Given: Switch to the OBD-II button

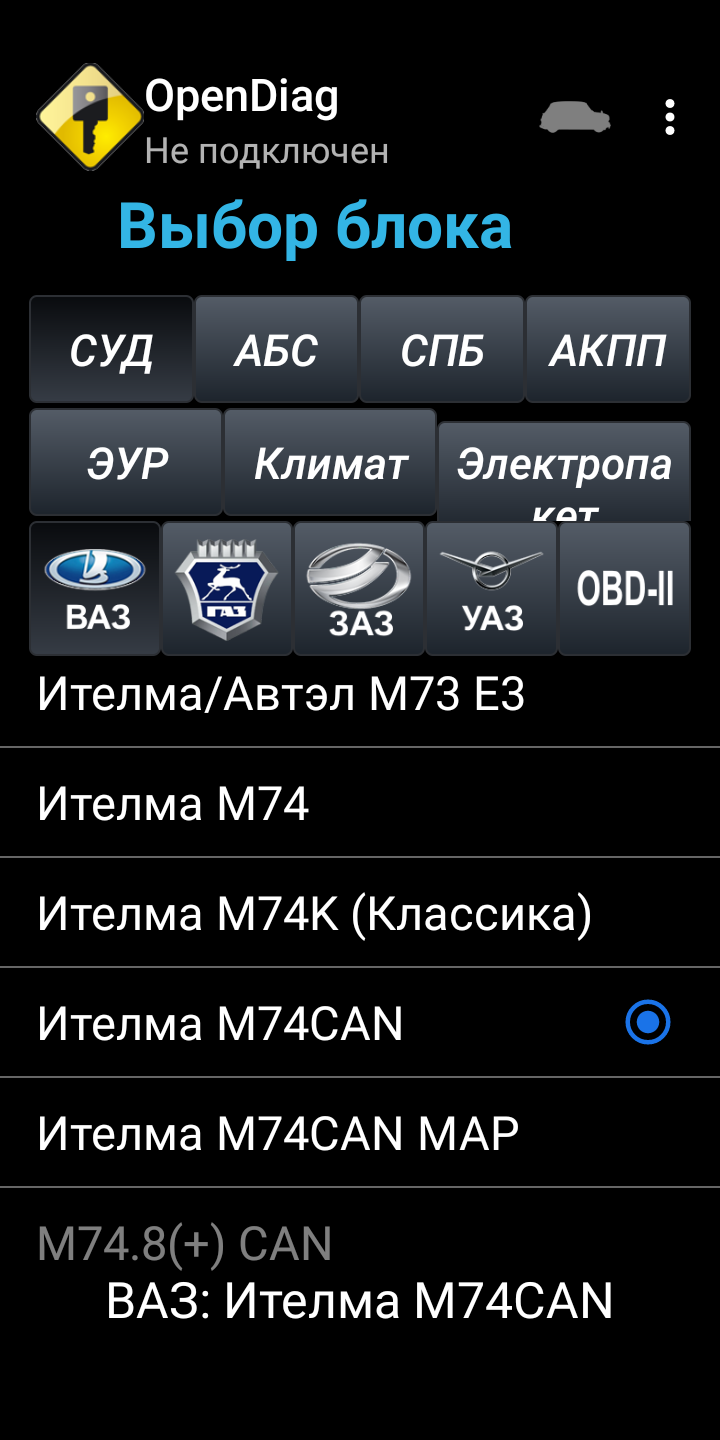Looking at the screenshot, I should click(x=624, y=588).
